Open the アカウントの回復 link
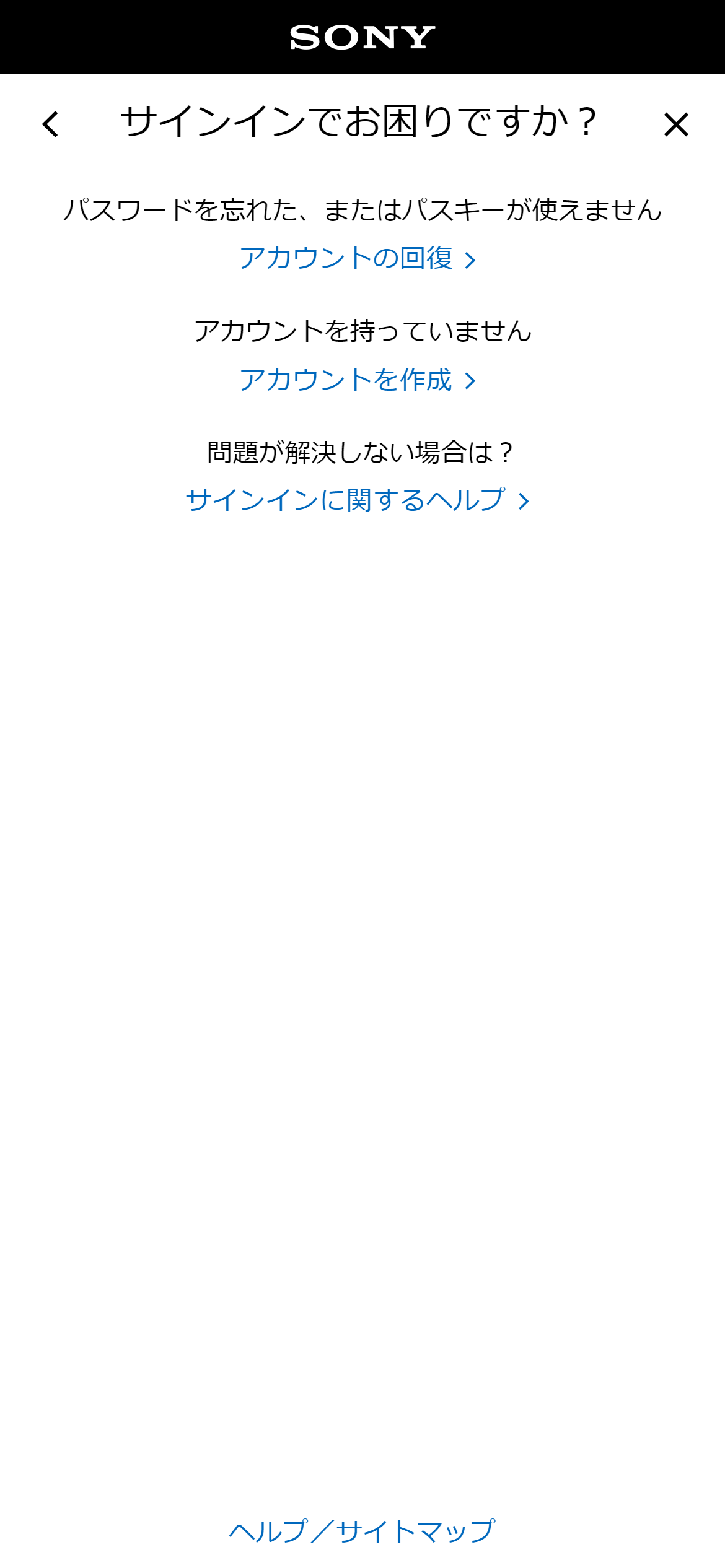Image resolution: width=725 pixels, height=1568 pixels. click(x=357, y=259)
